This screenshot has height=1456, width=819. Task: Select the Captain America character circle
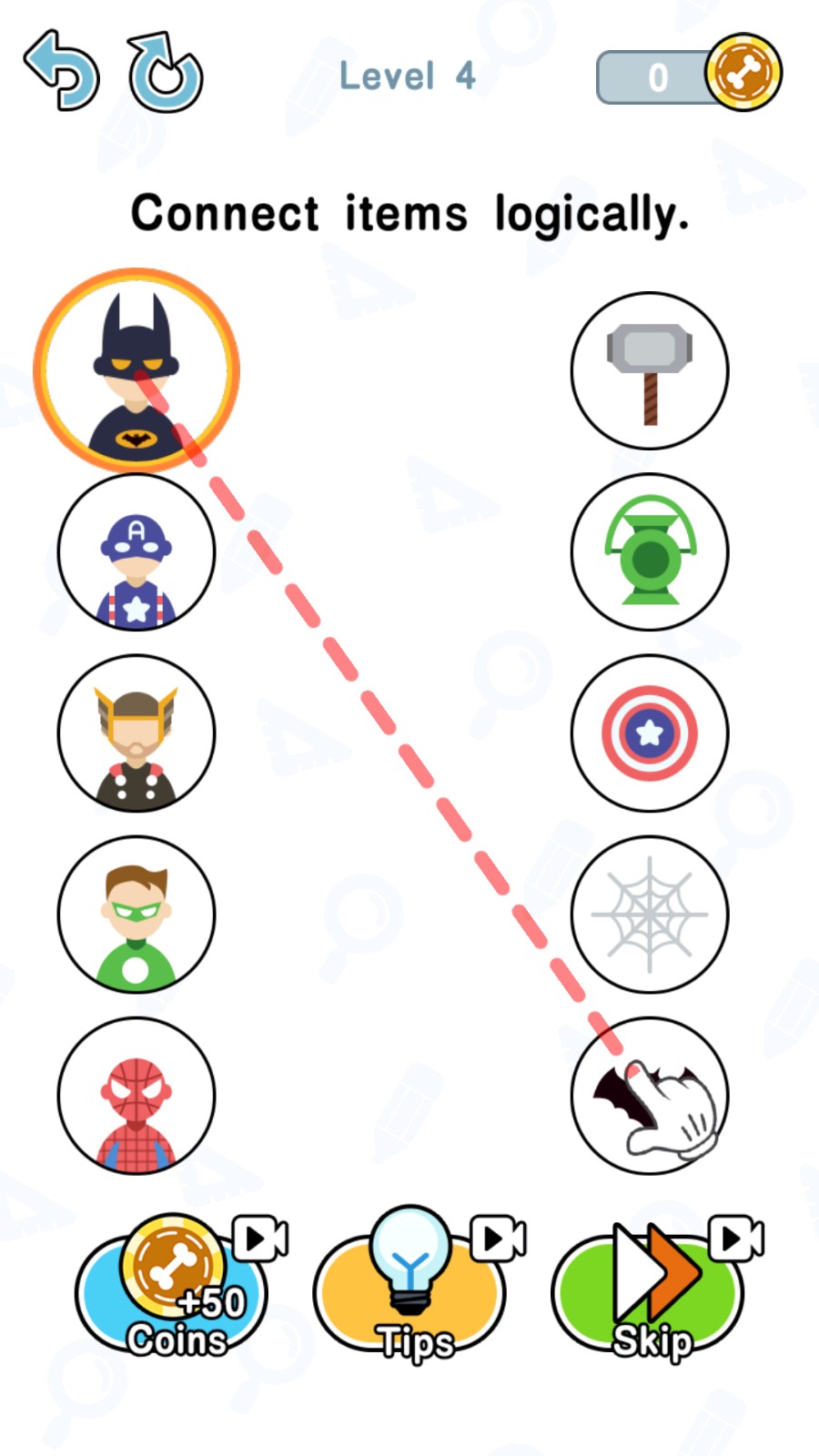coord(136,551)
